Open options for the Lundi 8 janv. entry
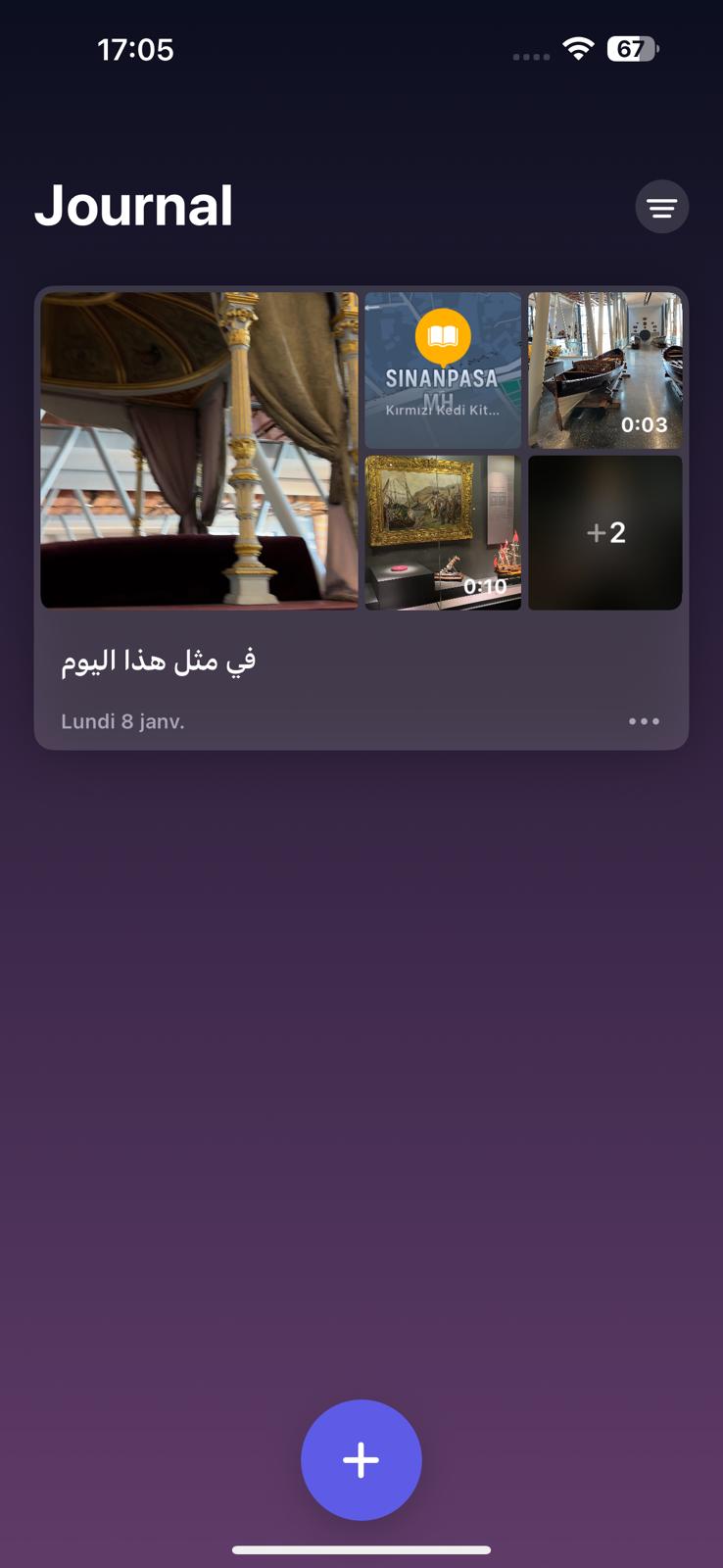This screenshot has height=1568, width=723. (644, 721)
